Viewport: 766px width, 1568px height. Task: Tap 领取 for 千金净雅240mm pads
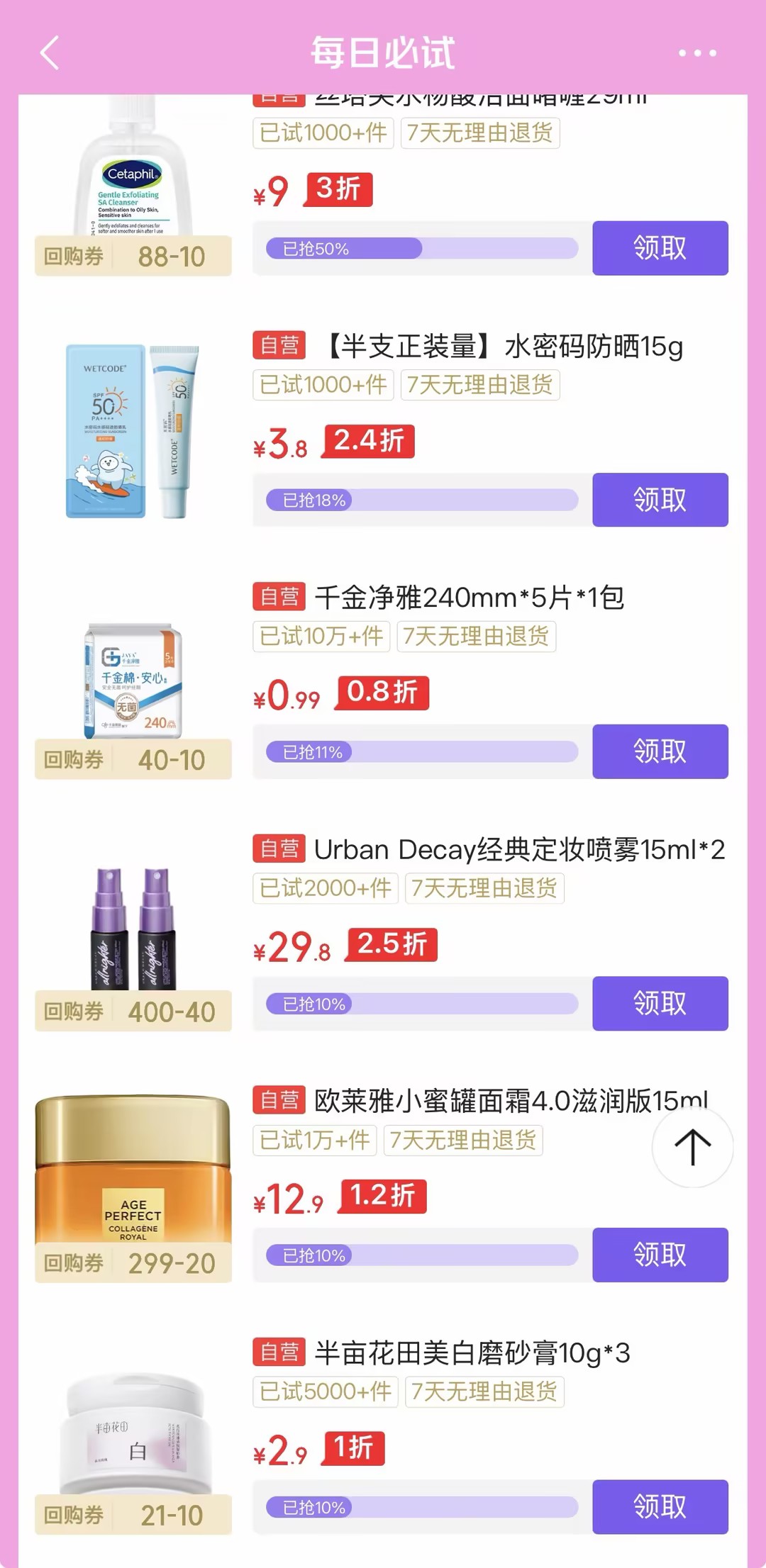660,751
